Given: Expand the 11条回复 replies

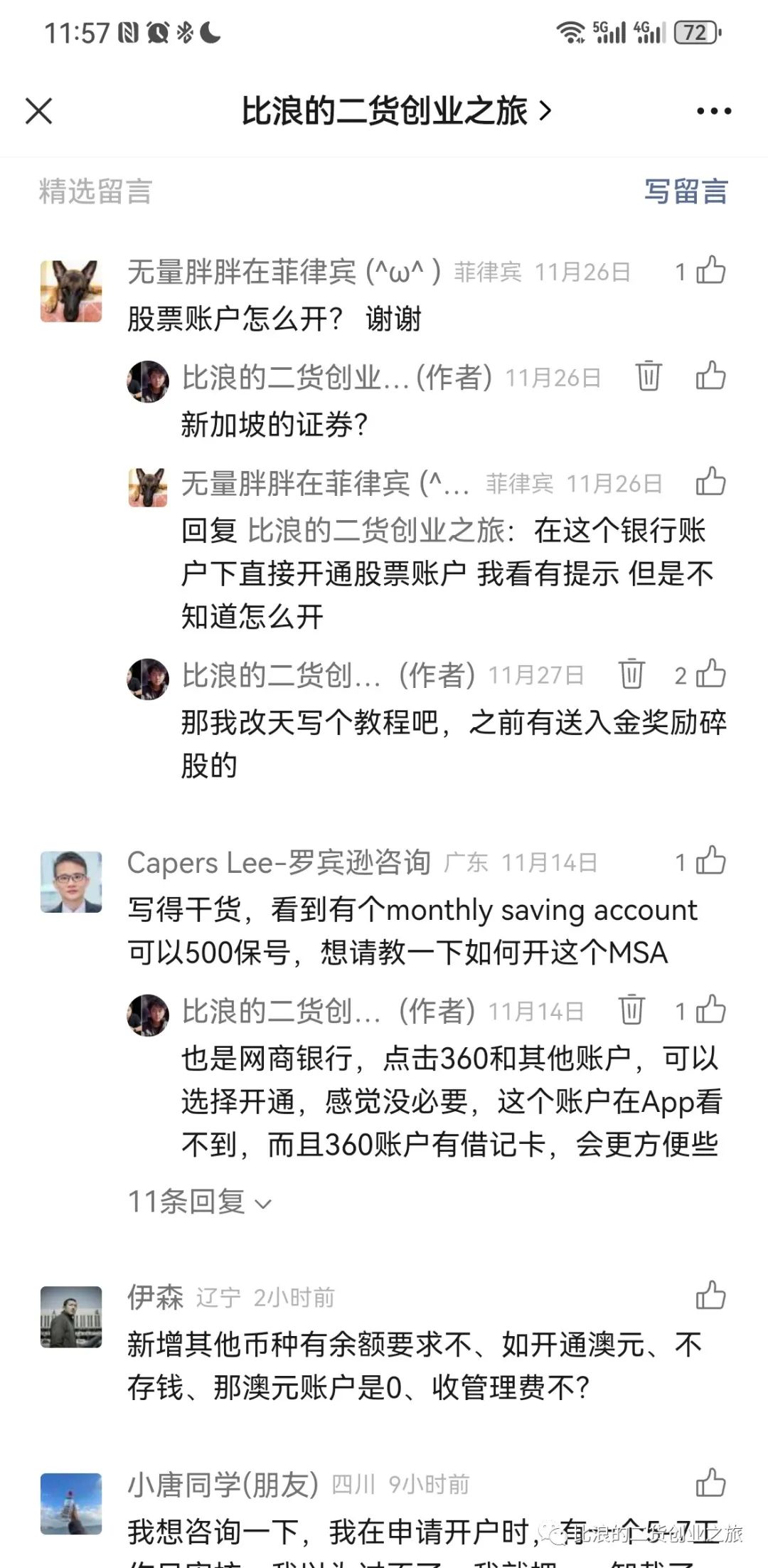Looking at the screenshot, I should 200,1202.
